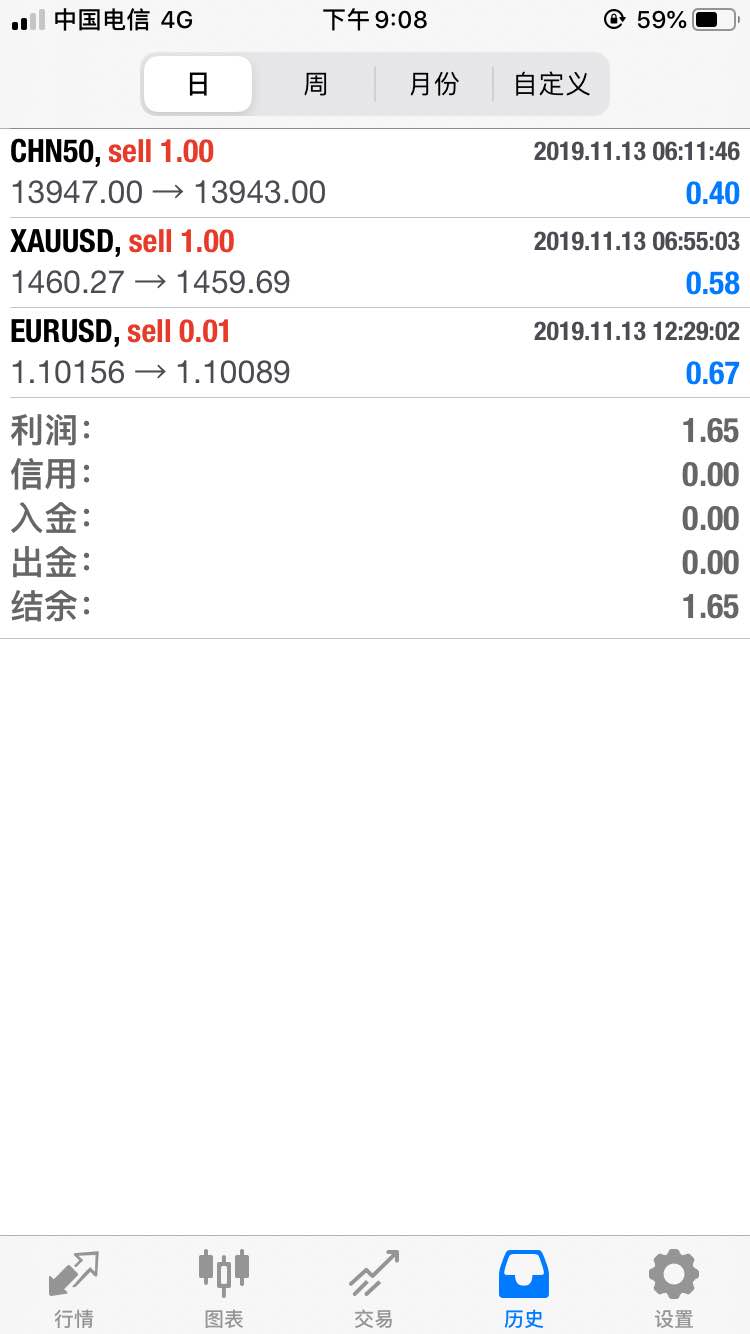Select the 日 (day) period

[x=198, y=84]
